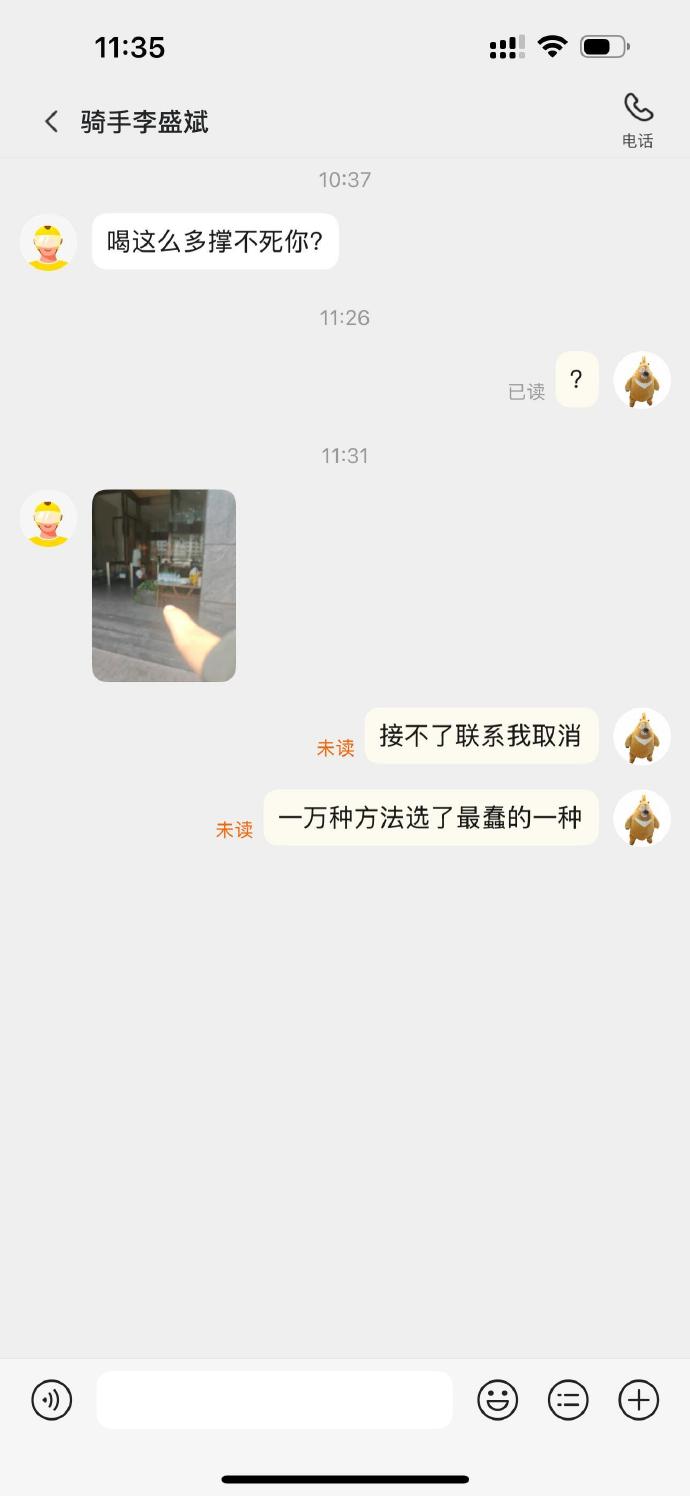Tap the voice input icon
The image size is (690, 1496).
pos(51,1400)
